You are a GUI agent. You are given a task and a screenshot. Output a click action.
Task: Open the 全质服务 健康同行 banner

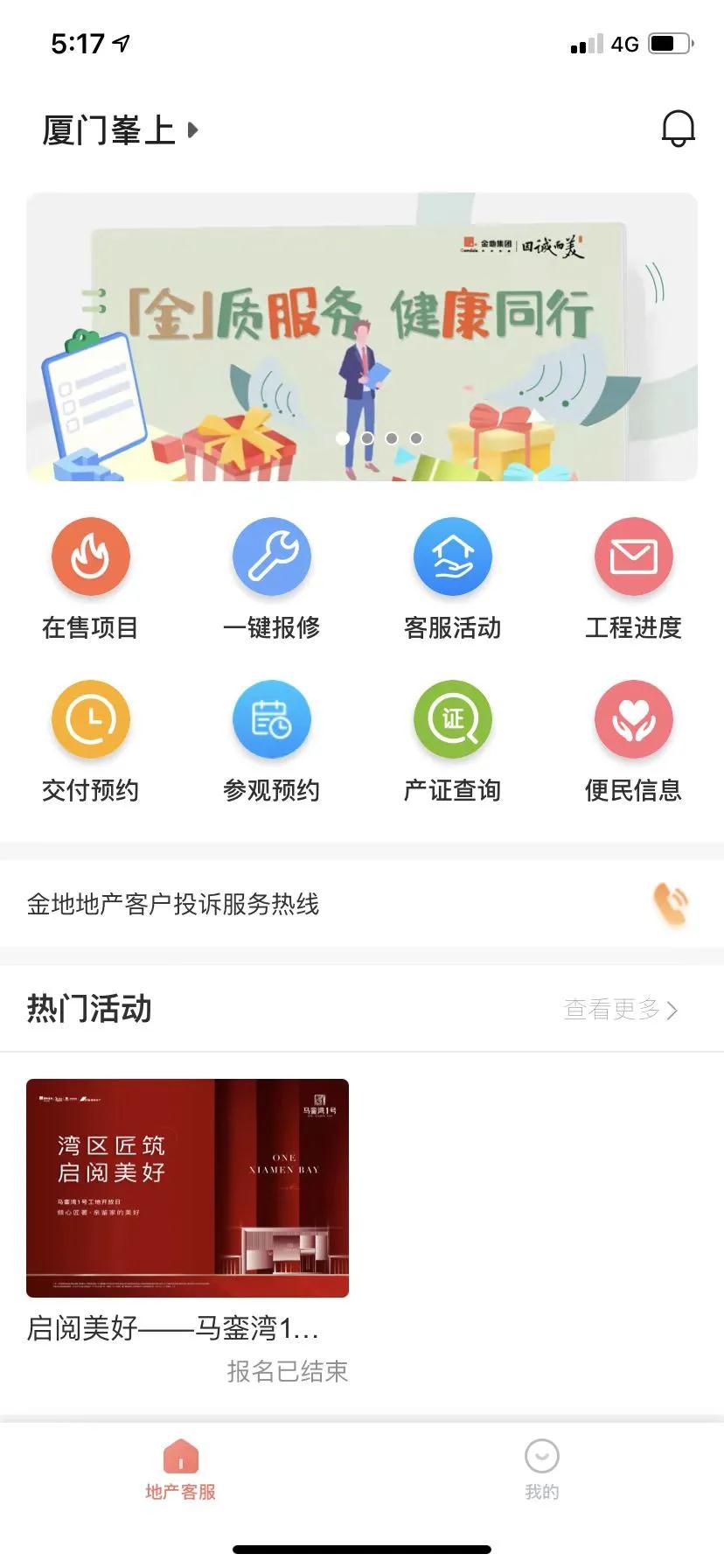point(362,337)
